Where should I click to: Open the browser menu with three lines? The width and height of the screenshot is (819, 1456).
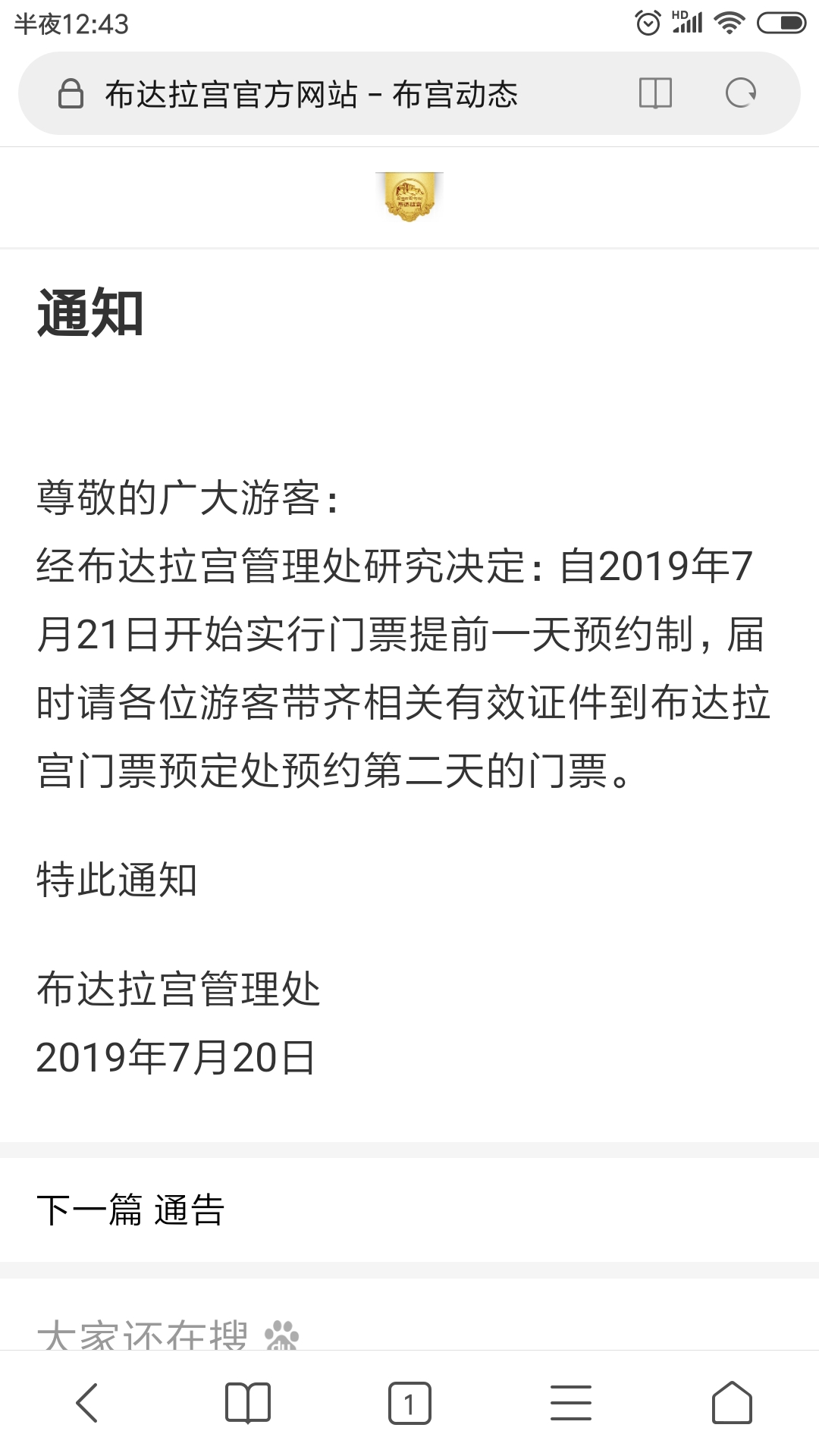pos(570,1402)
